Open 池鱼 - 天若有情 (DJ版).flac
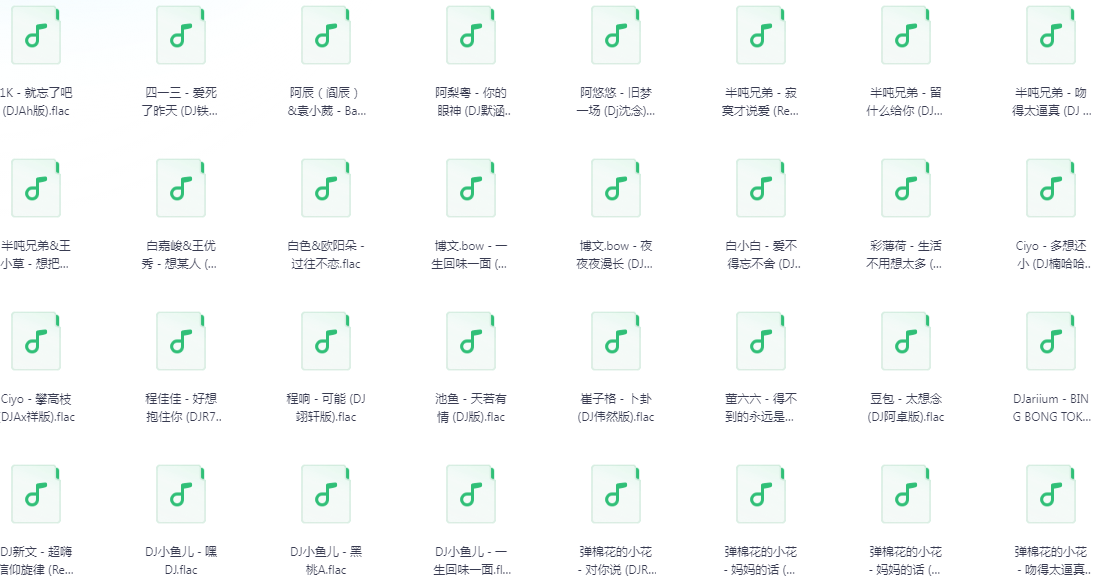Screen dimensions: 1096x587 coord(471,342)
